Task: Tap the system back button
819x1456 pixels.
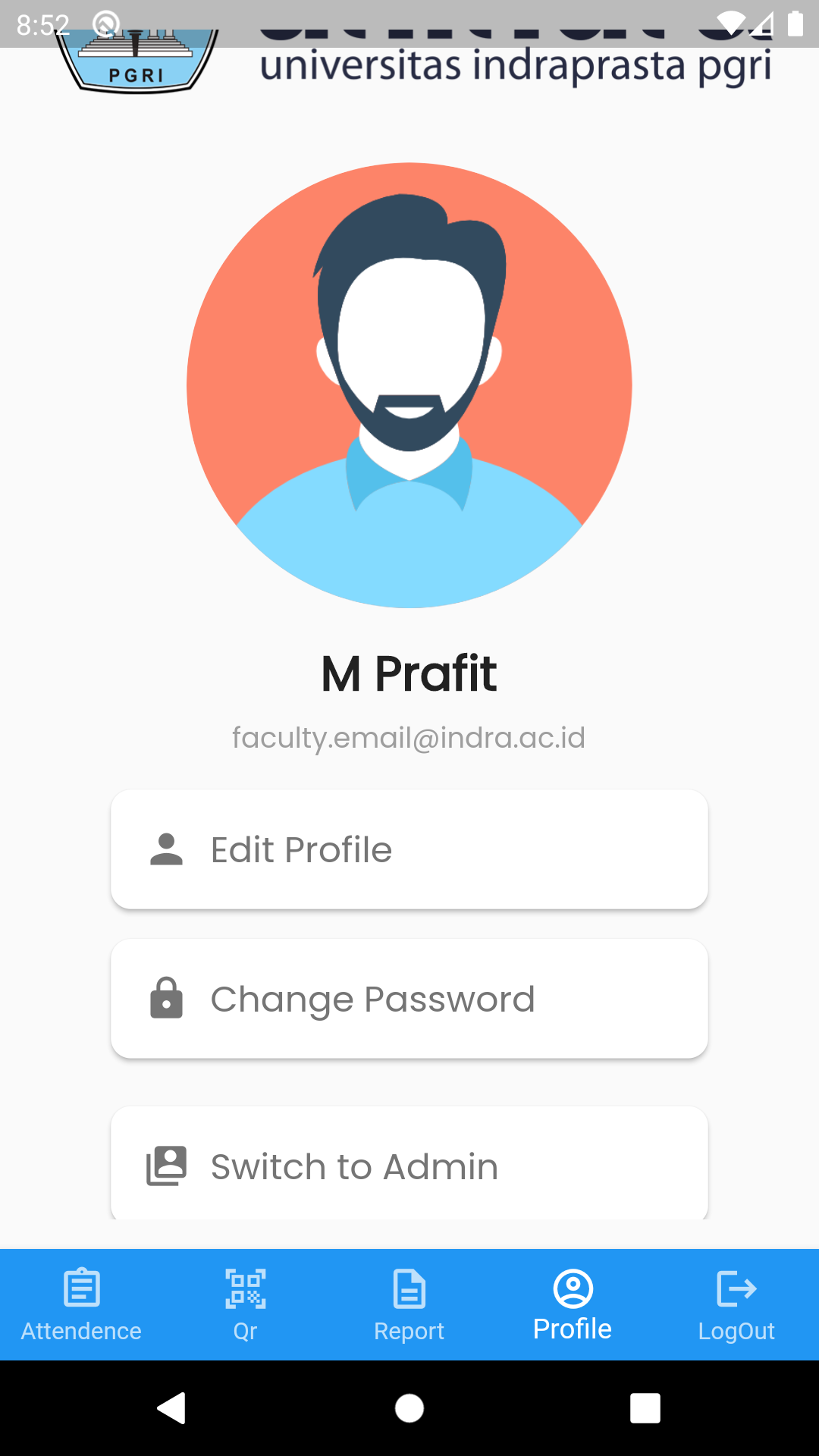Action: [172, 1408]
